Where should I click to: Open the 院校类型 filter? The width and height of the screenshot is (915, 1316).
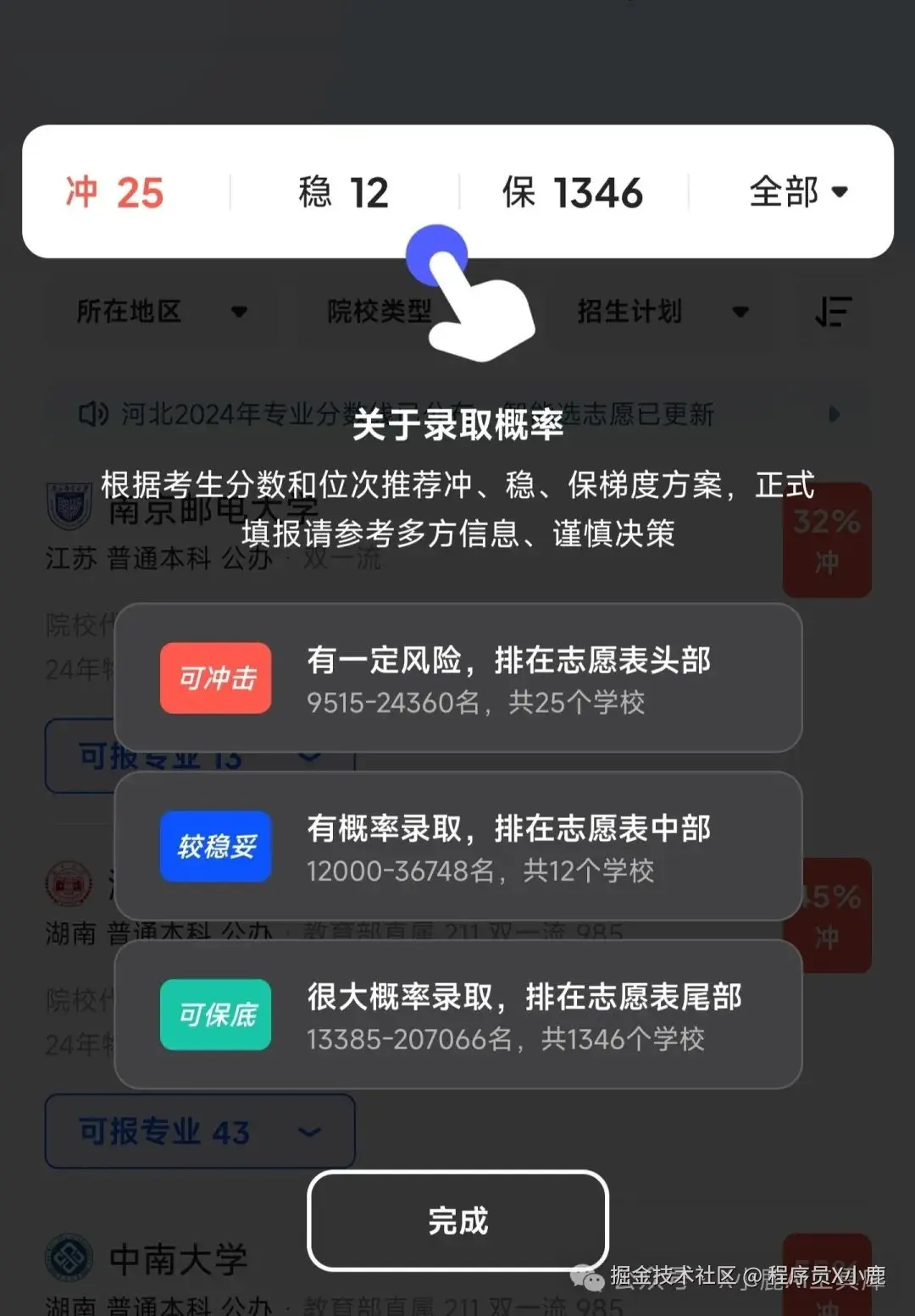click(x=380, y=311)
